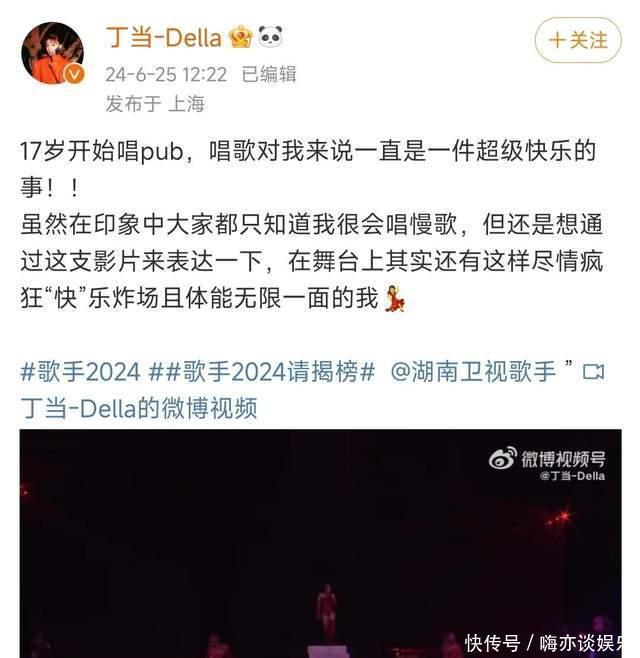Open the #歌手2024请揭榜# topic

(x=262, y=372)
